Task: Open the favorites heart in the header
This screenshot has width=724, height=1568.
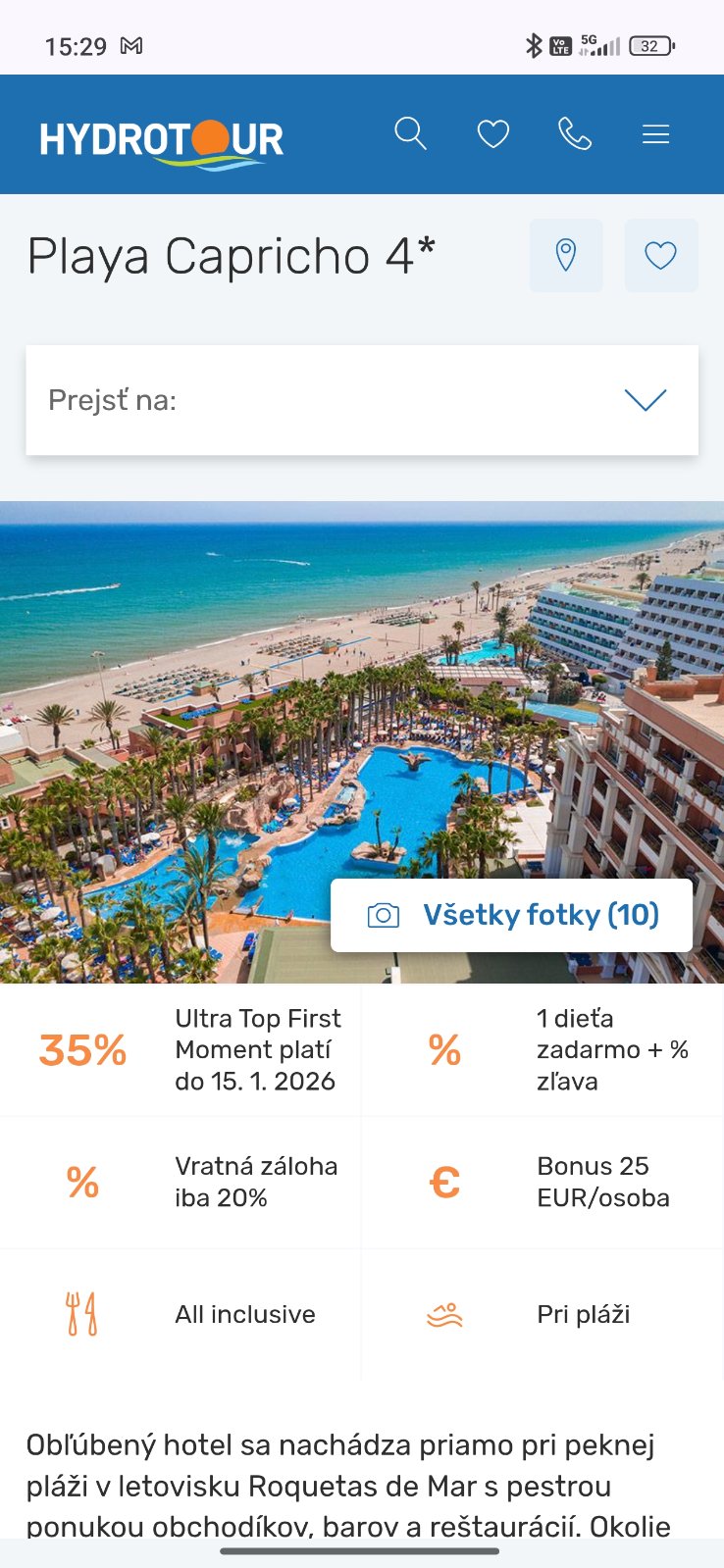Action: click(492, 133)
